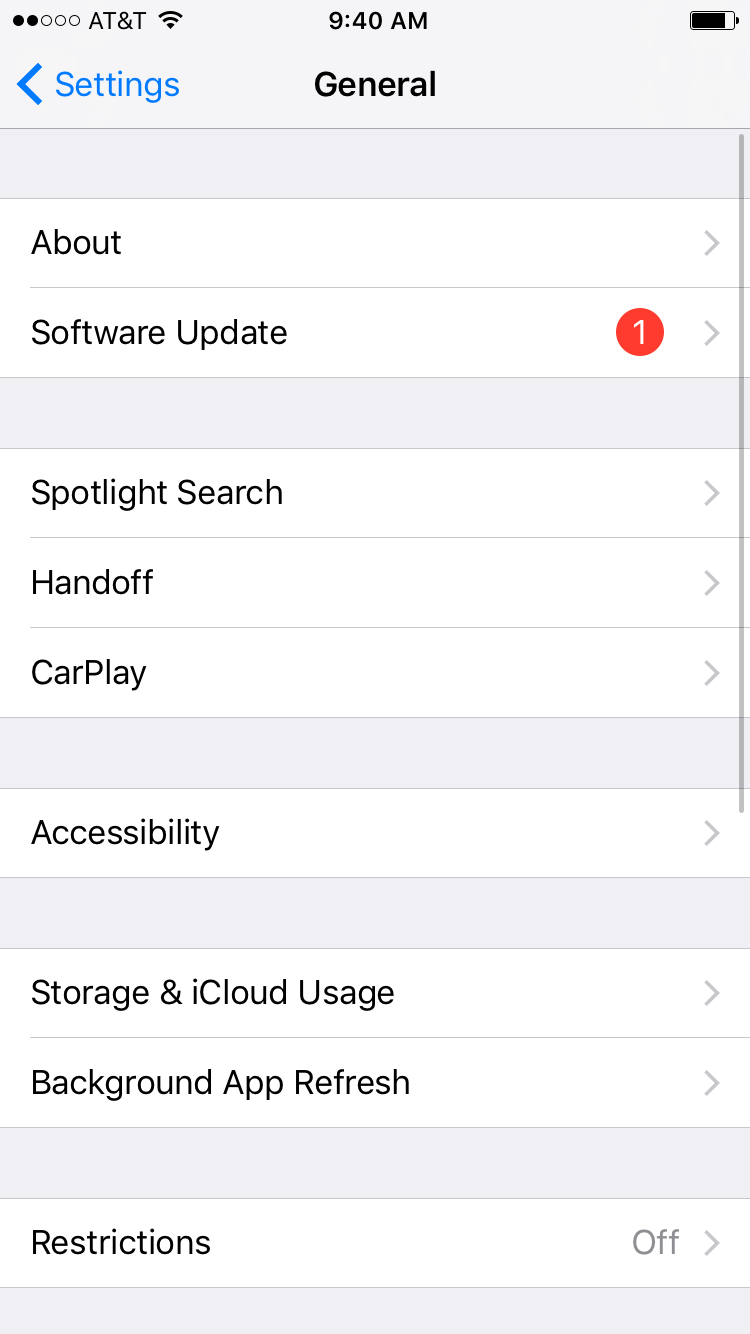Viewport: 750px width, 1334px height.
Task: Expand the CarPlay row via its chevron
Action: click(x=711, y=672)
